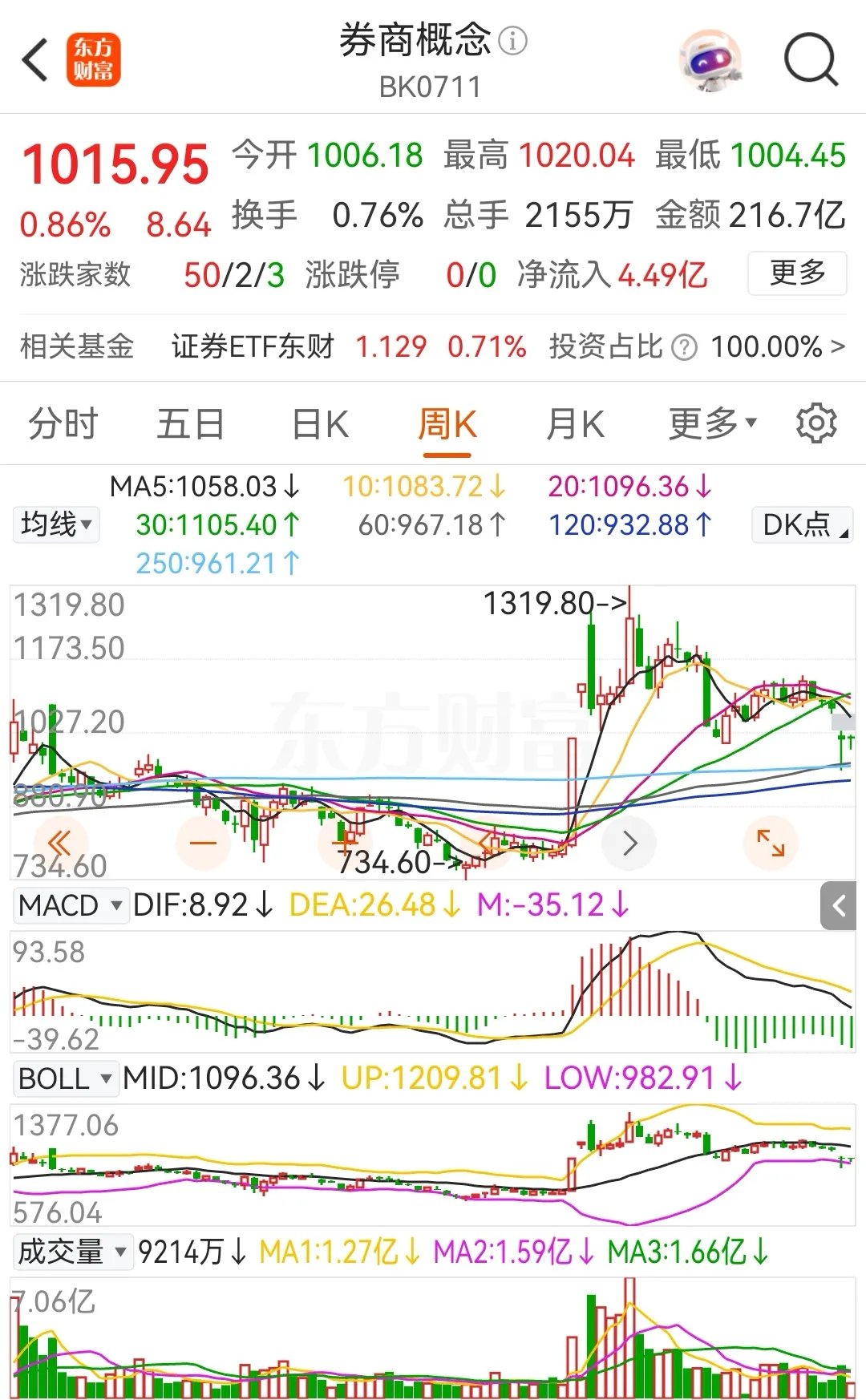The image size is (866, 1400).
Task: Open the 证券ETF东财 fund link
Action: pyautogui.click(x=253, y=346)
